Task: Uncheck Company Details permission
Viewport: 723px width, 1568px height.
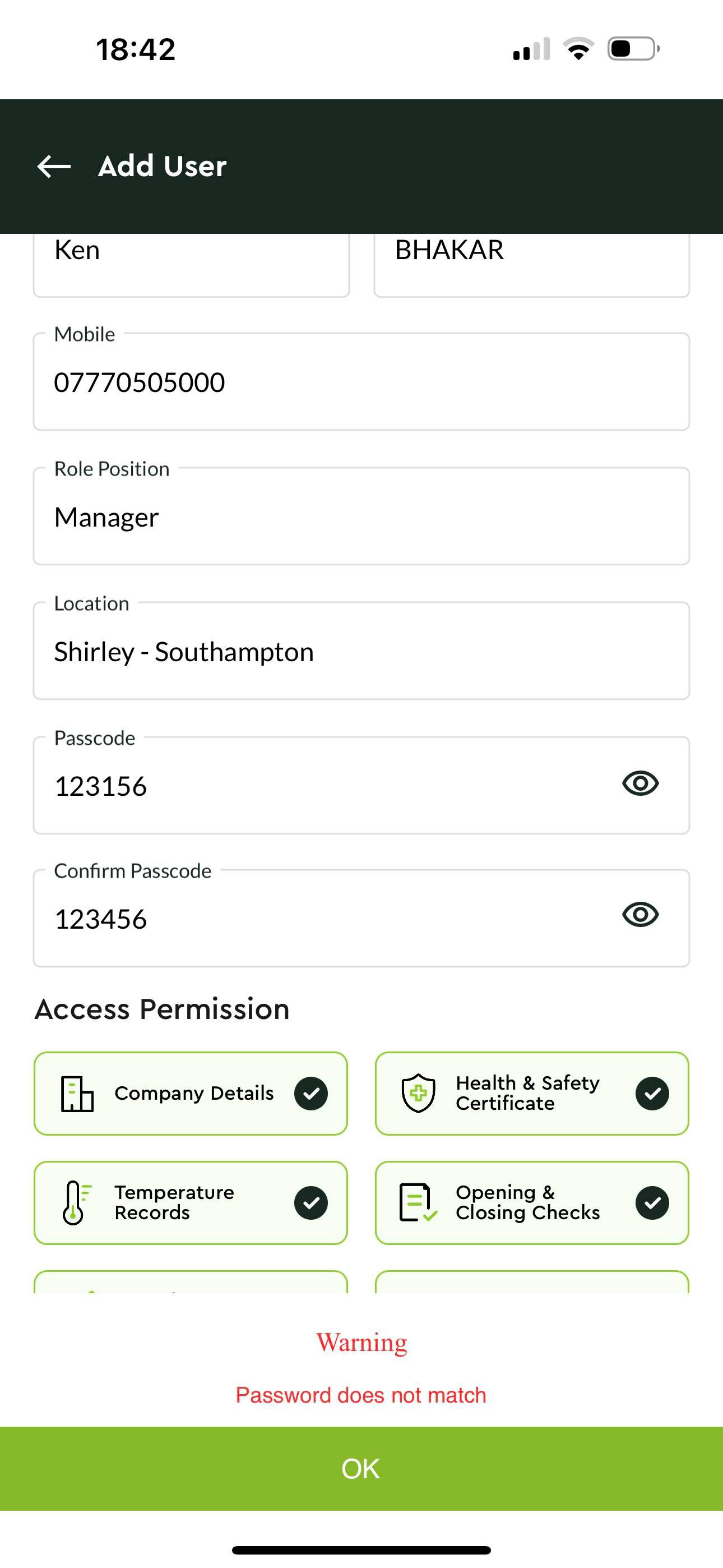Action: (x=191, y=1093)
